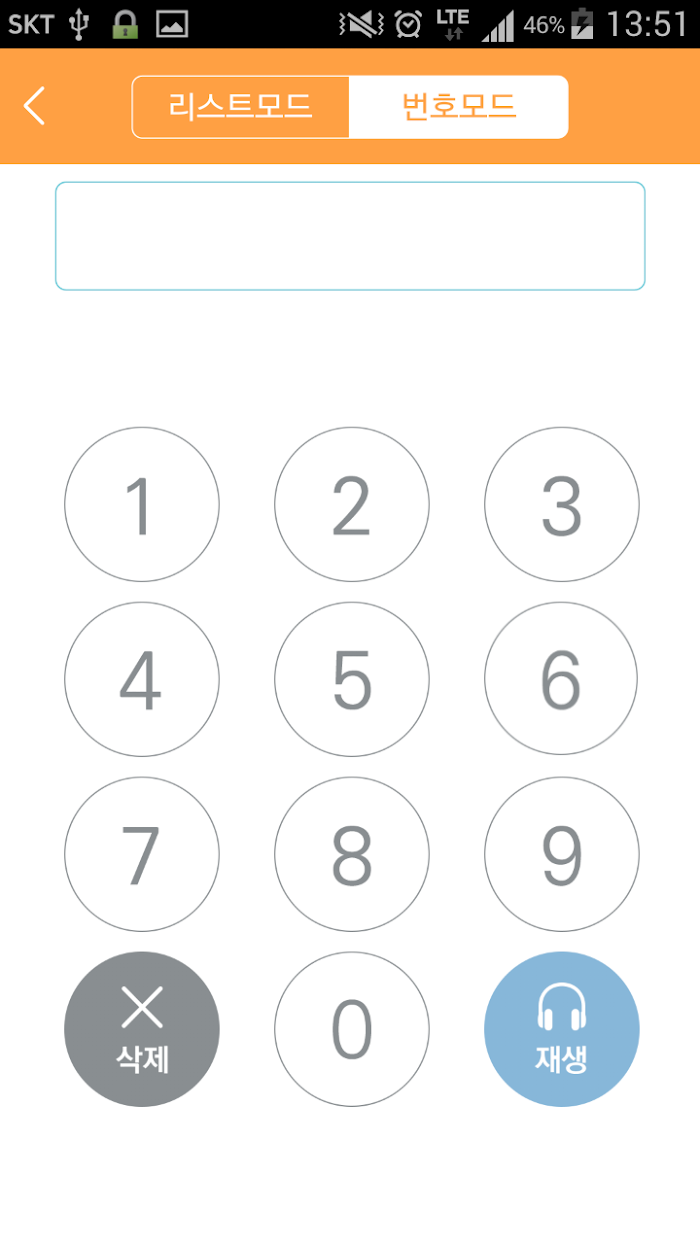This screenshot has height=1244, width=700.
Task: Select the 번호모드 tab
Action: click(x=459, y=106)
